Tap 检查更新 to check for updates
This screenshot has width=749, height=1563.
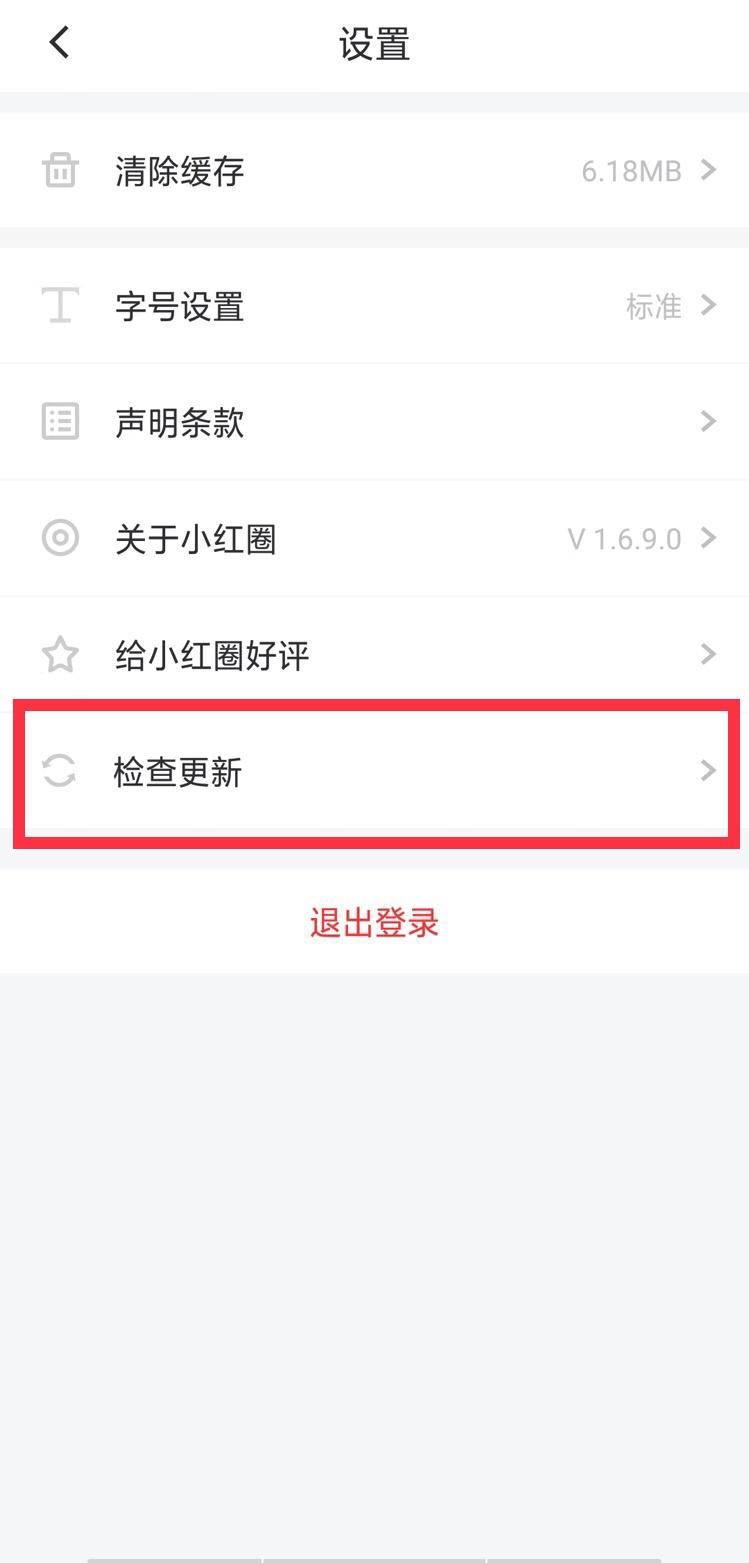tap(374, 772)
